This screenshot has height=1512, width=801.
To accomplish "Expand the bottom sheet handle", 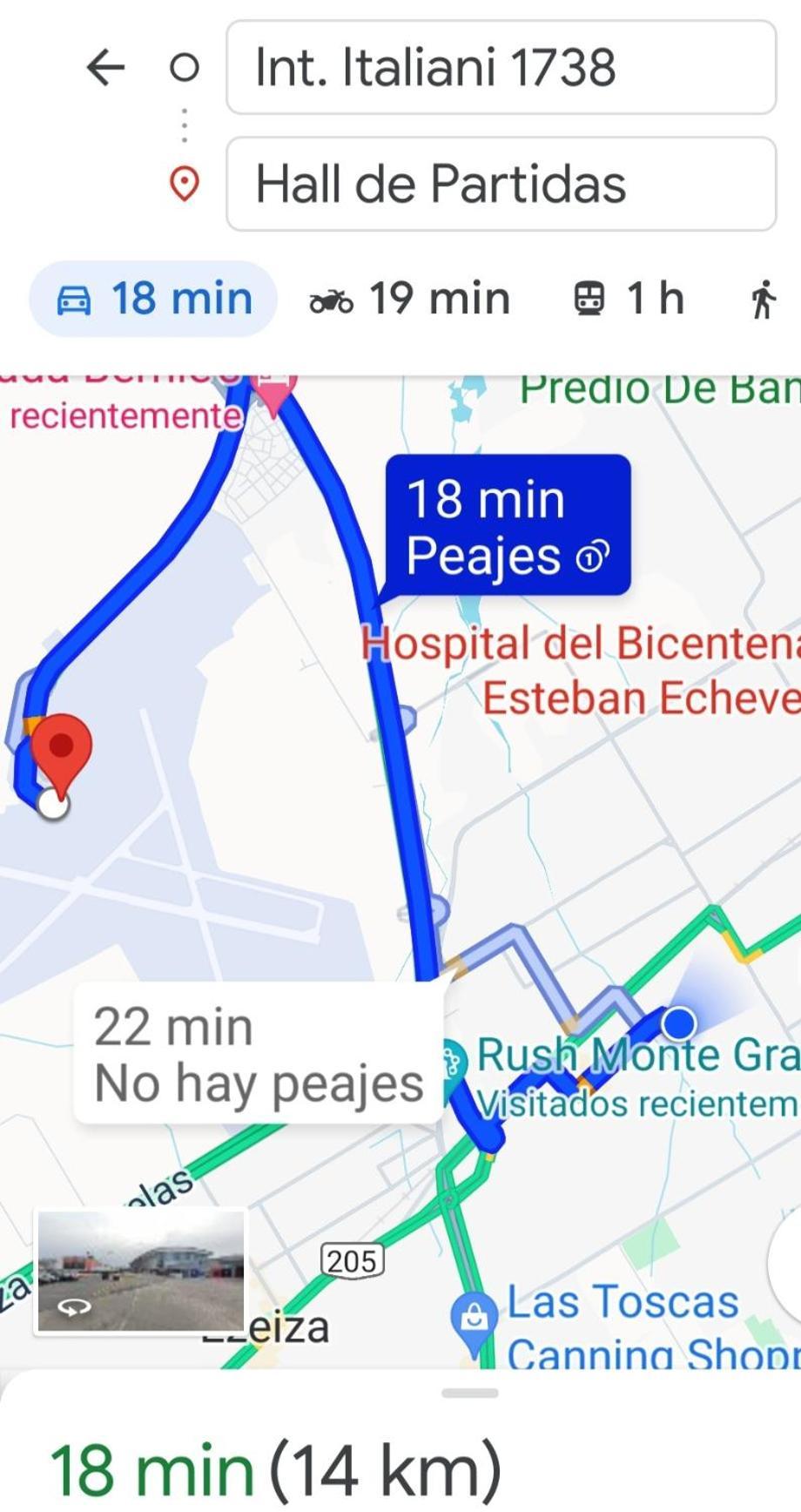I will tap(470, 1393).
